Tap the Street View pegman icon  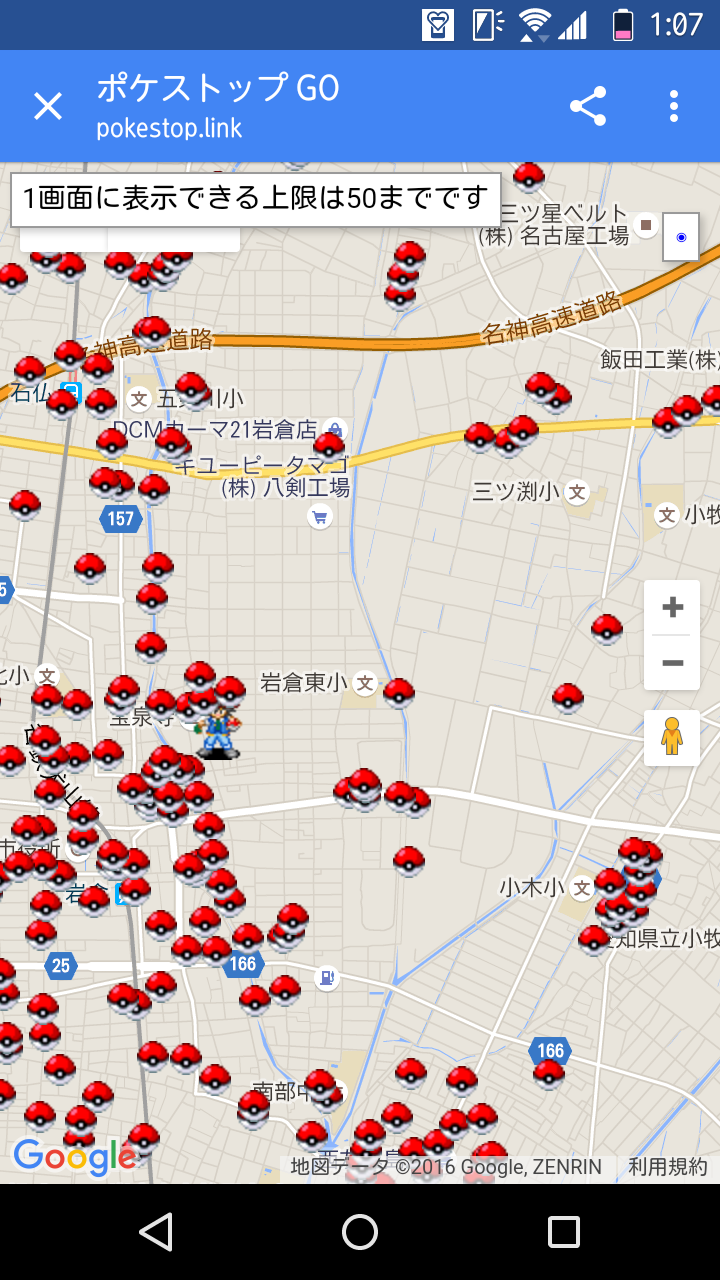(x=672, y=738)
